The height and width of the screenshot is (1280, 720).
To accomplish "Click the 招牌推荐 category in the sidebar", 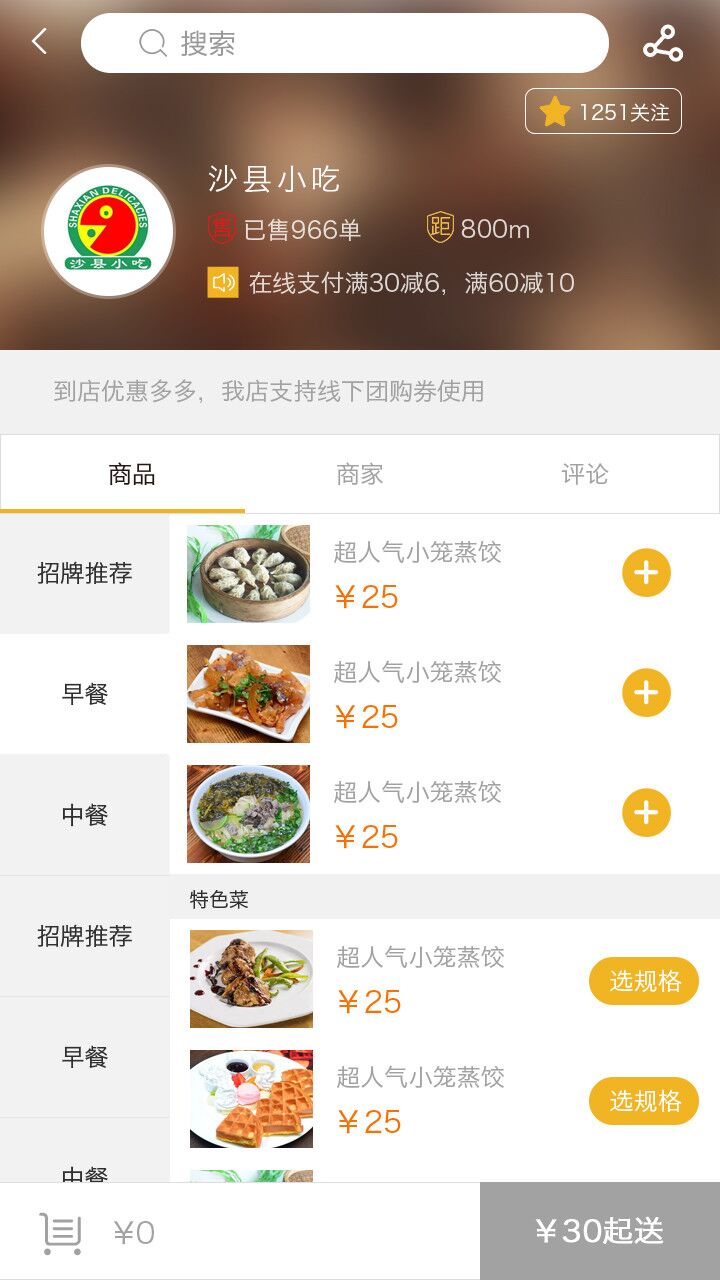I will [x=83, y=573].
